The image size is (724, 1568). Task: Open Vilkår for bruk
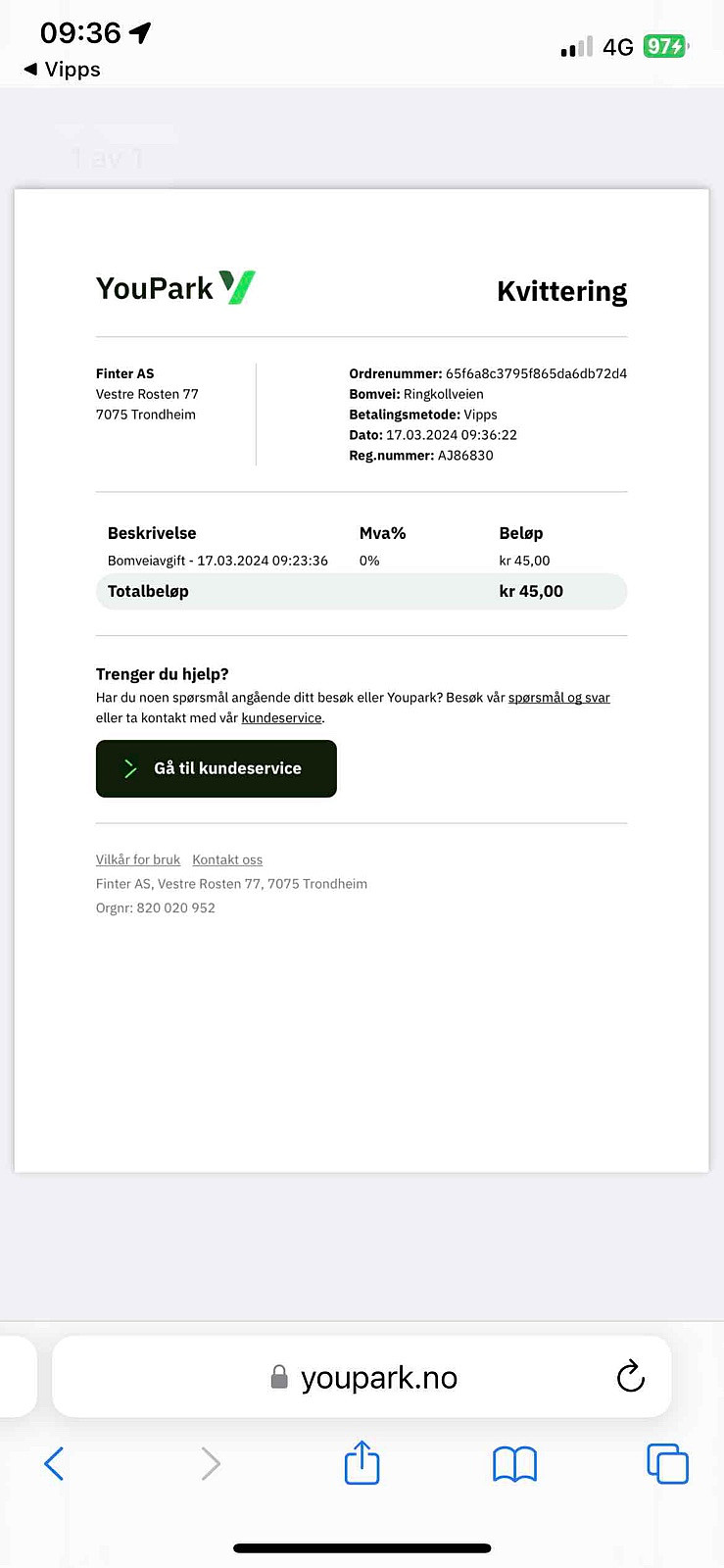(x=138, y=859)
